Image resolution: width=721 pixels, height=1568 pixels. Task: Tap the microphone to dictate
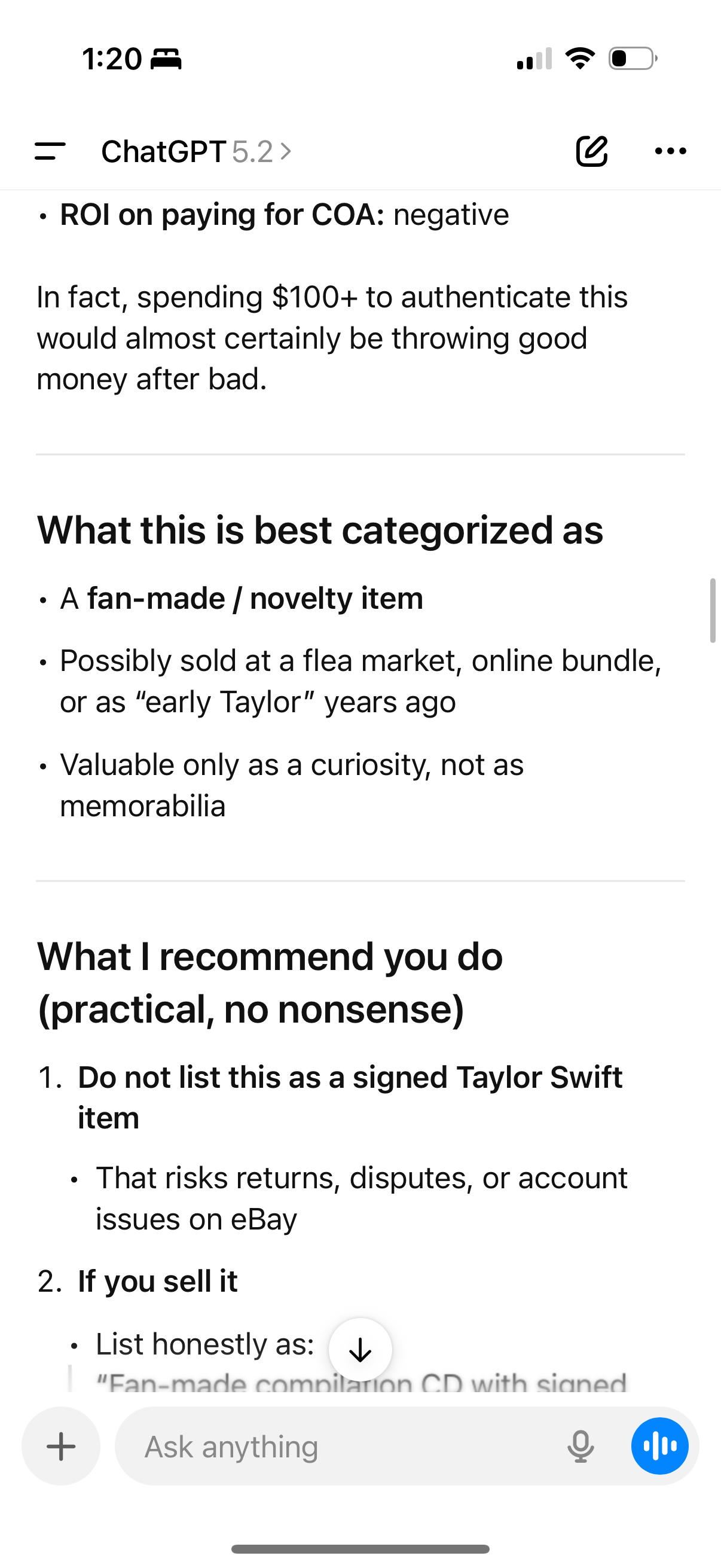click(581, 1446)
